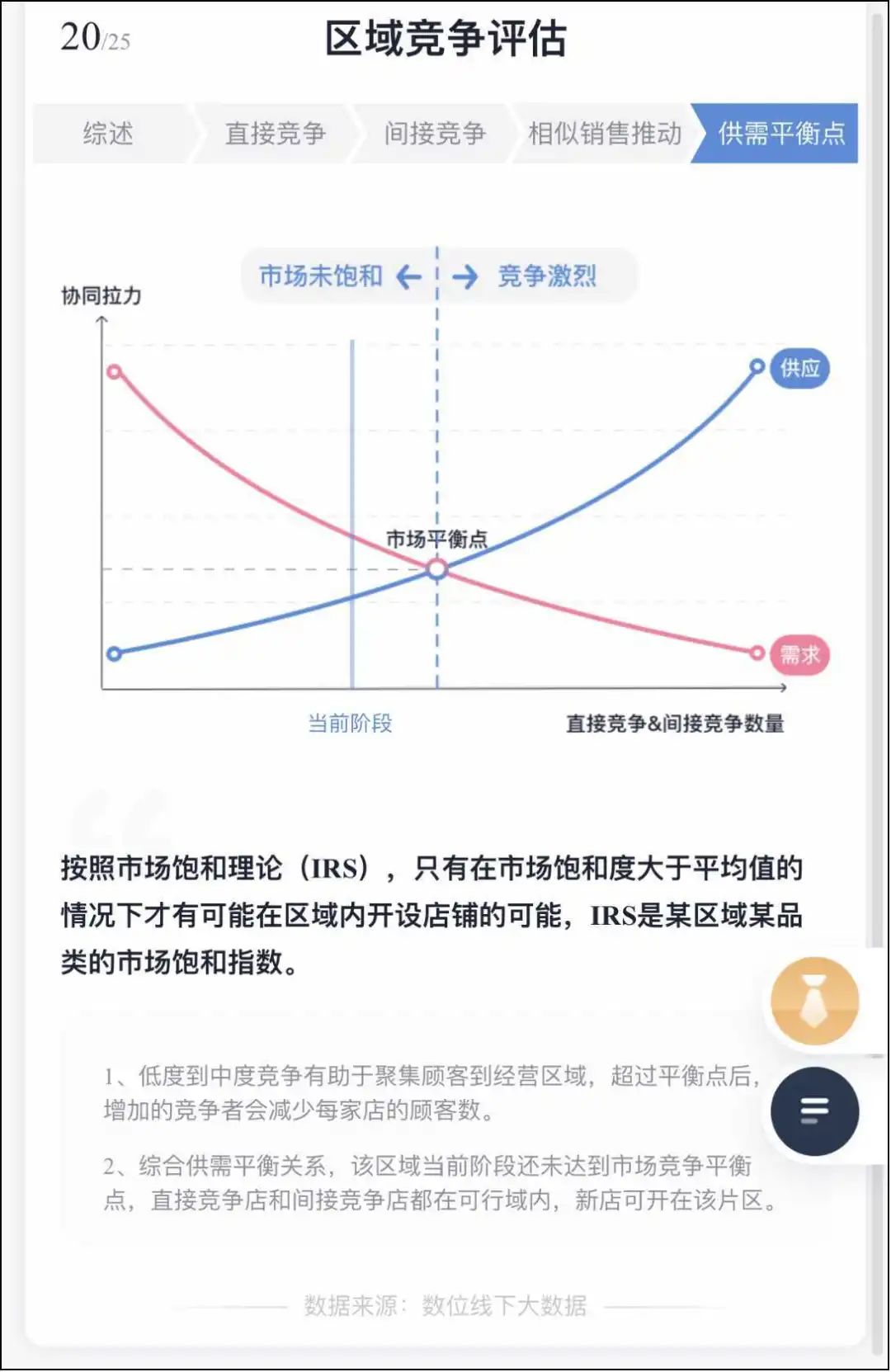
Task: Select the 供需平衡点 tab
Action: [780, 134]
